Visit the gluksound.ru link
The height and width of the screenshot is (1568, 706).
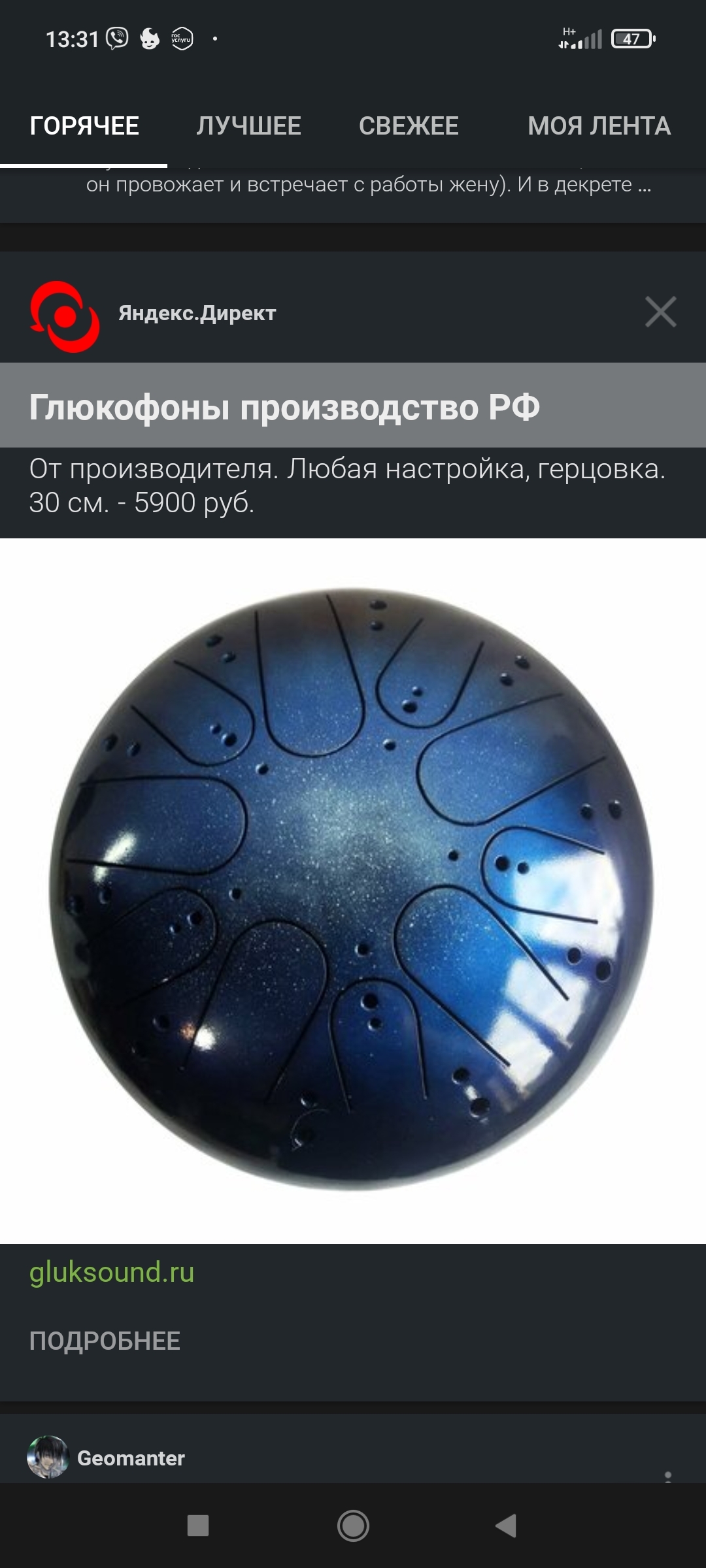[x=112, y=1272]
